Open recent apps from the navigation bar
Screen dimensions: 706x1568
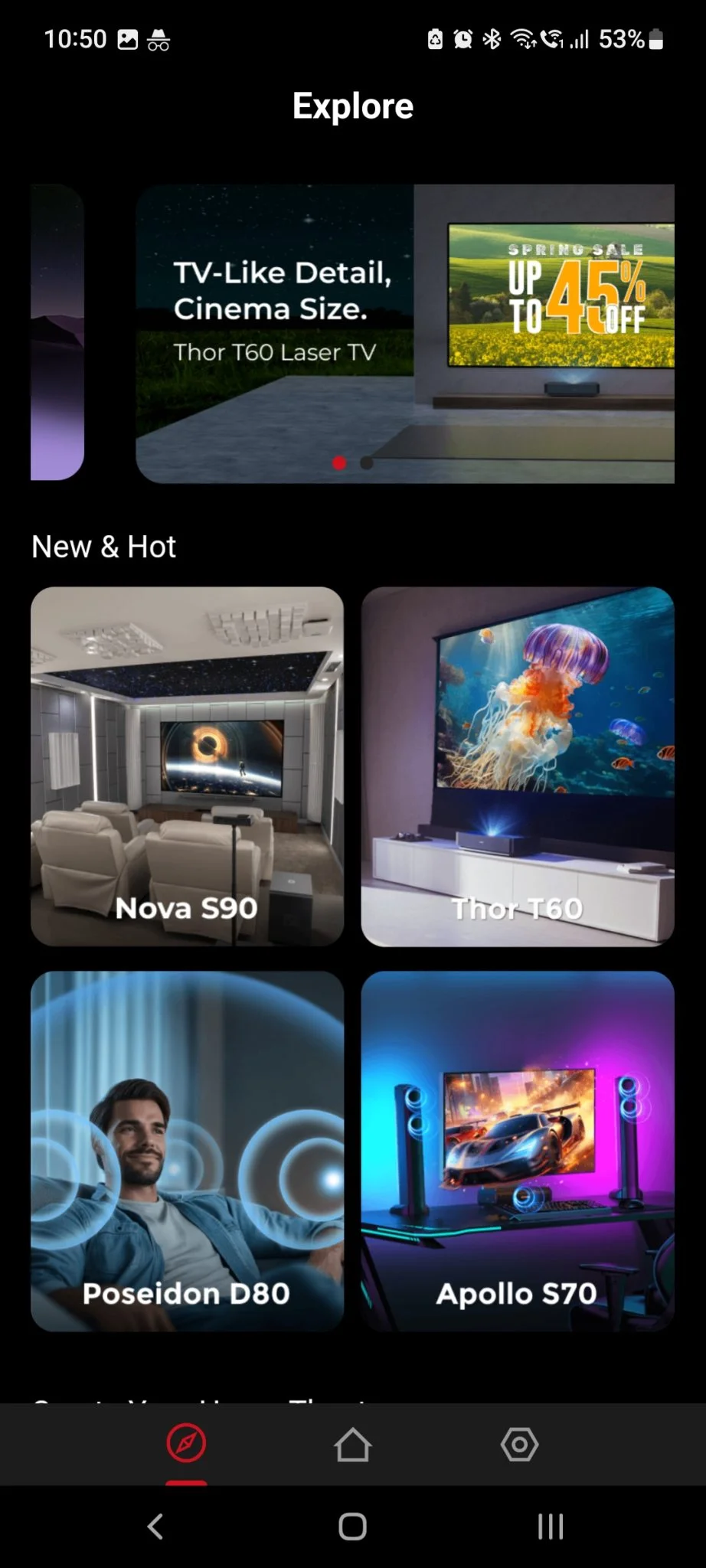pos(550,1526)
